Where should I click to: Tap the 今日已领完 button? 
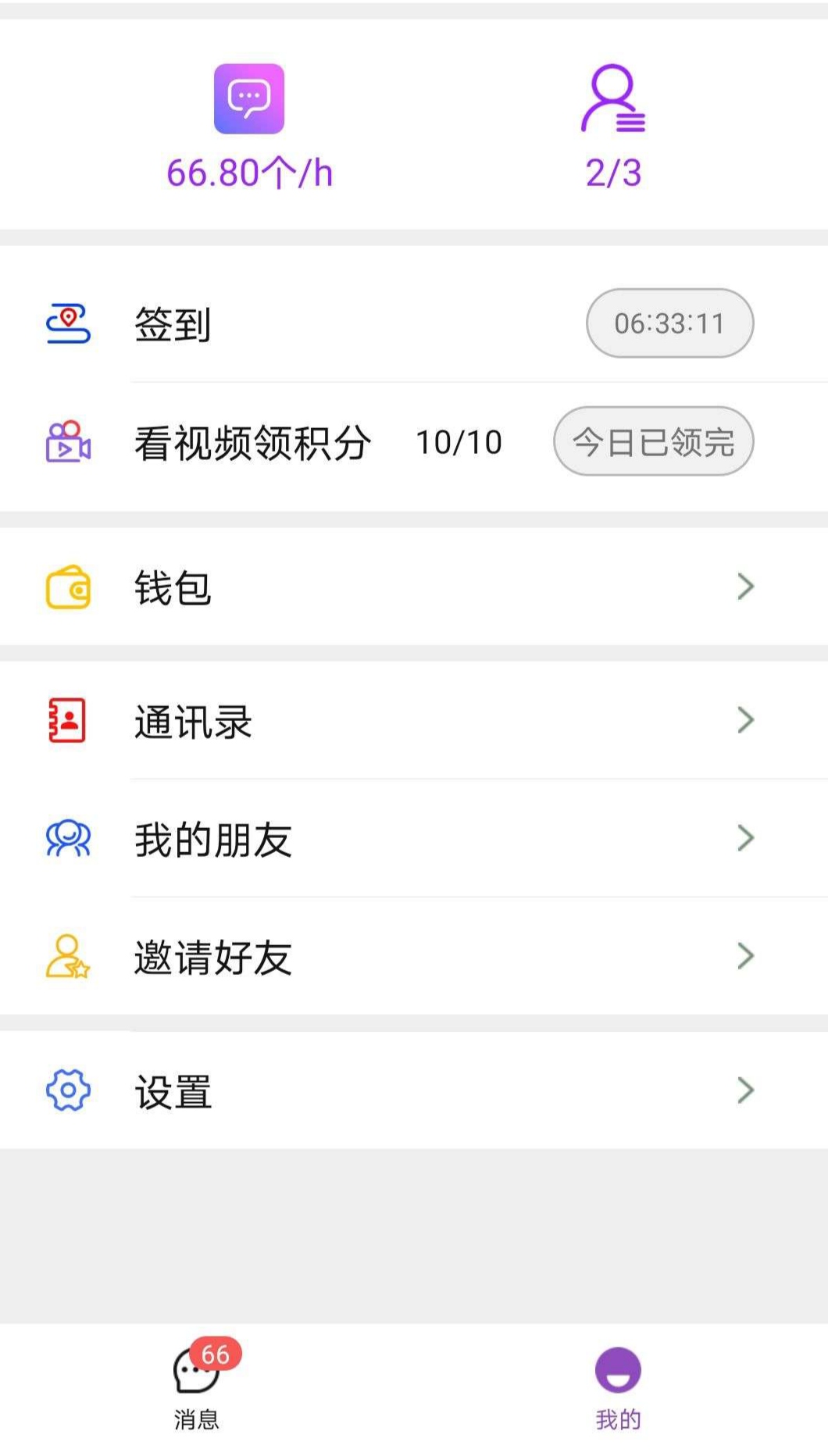pyautogui.click(x=653, y=441)
